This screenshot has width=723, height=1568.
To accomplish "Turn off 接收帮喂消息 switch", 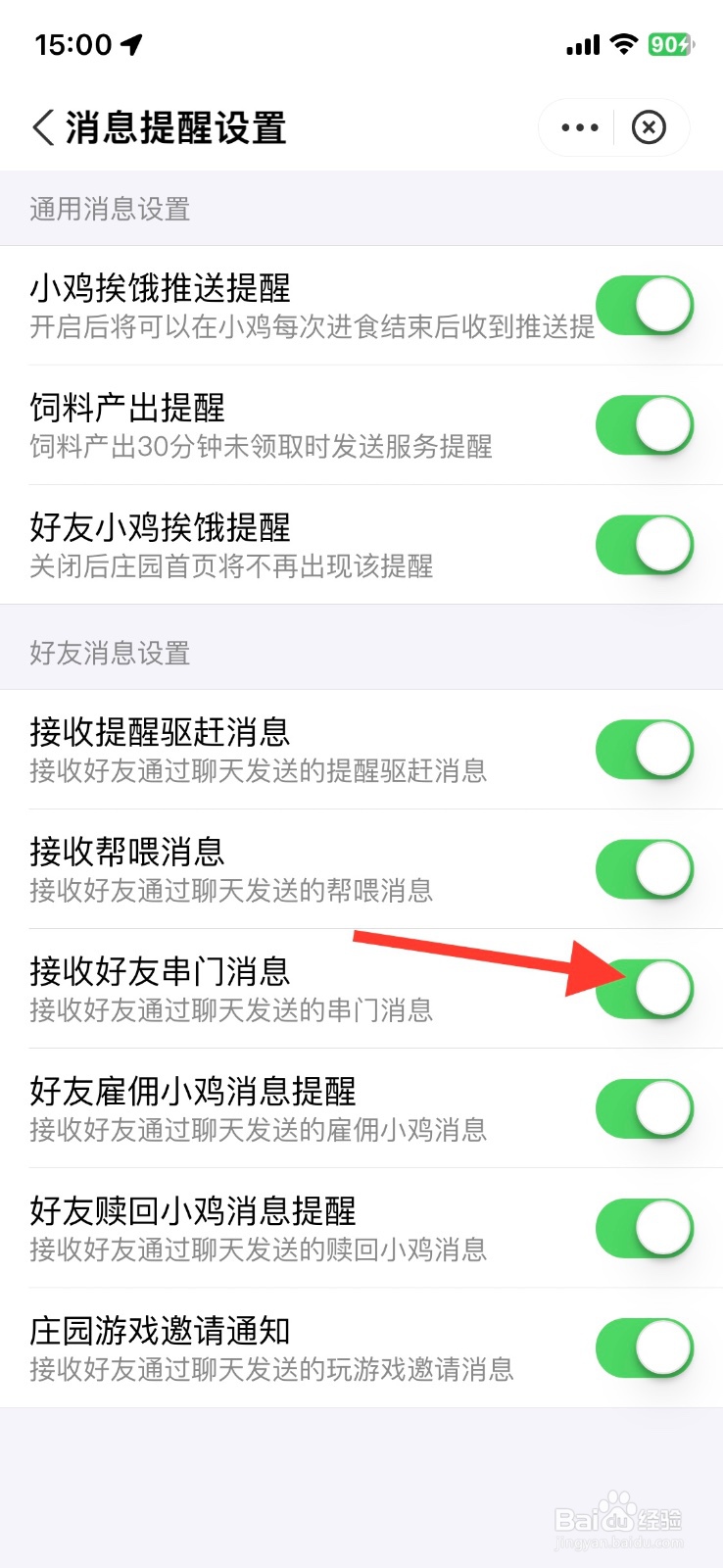I will (x=644, y=868).
